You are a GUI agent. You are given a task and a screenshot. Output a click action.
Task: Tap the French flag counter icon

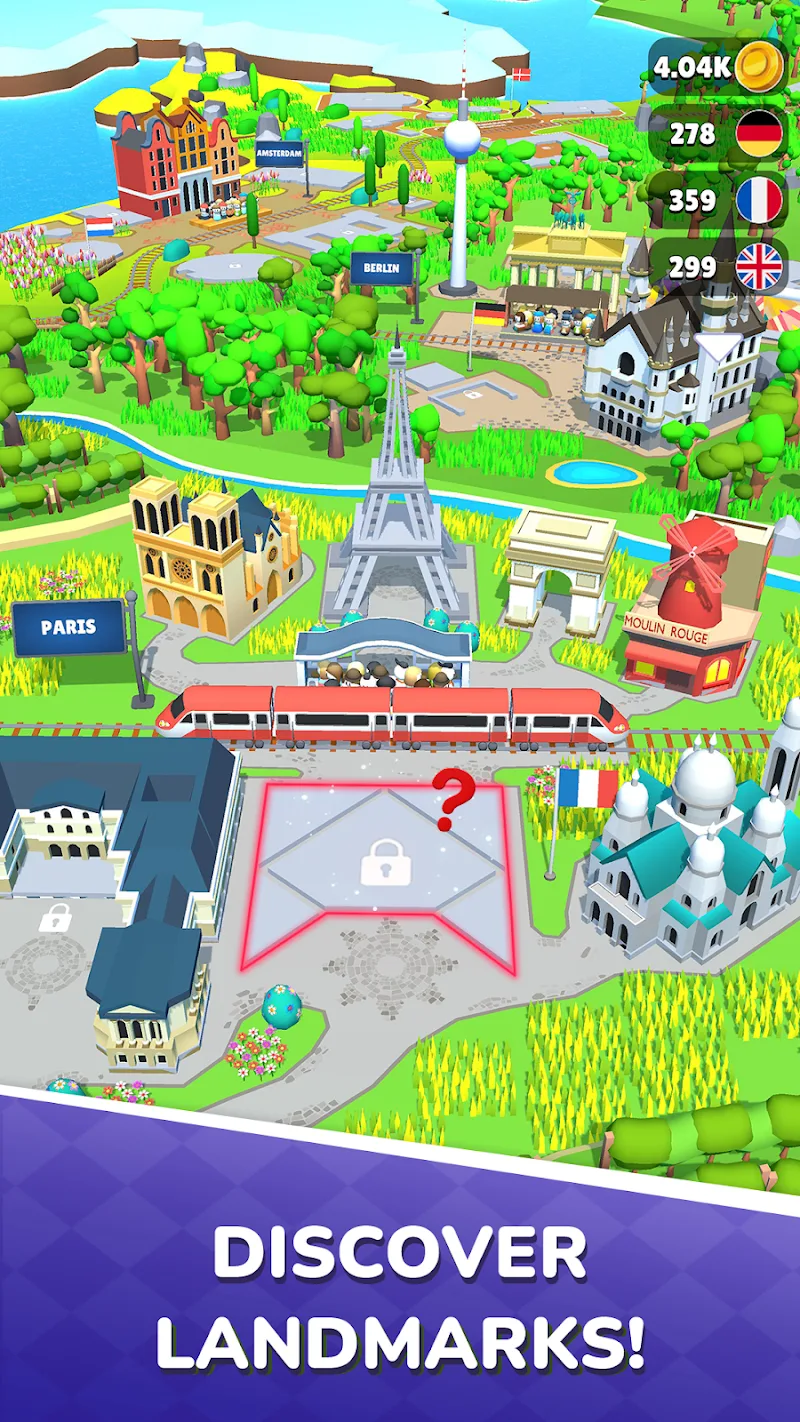758,198
